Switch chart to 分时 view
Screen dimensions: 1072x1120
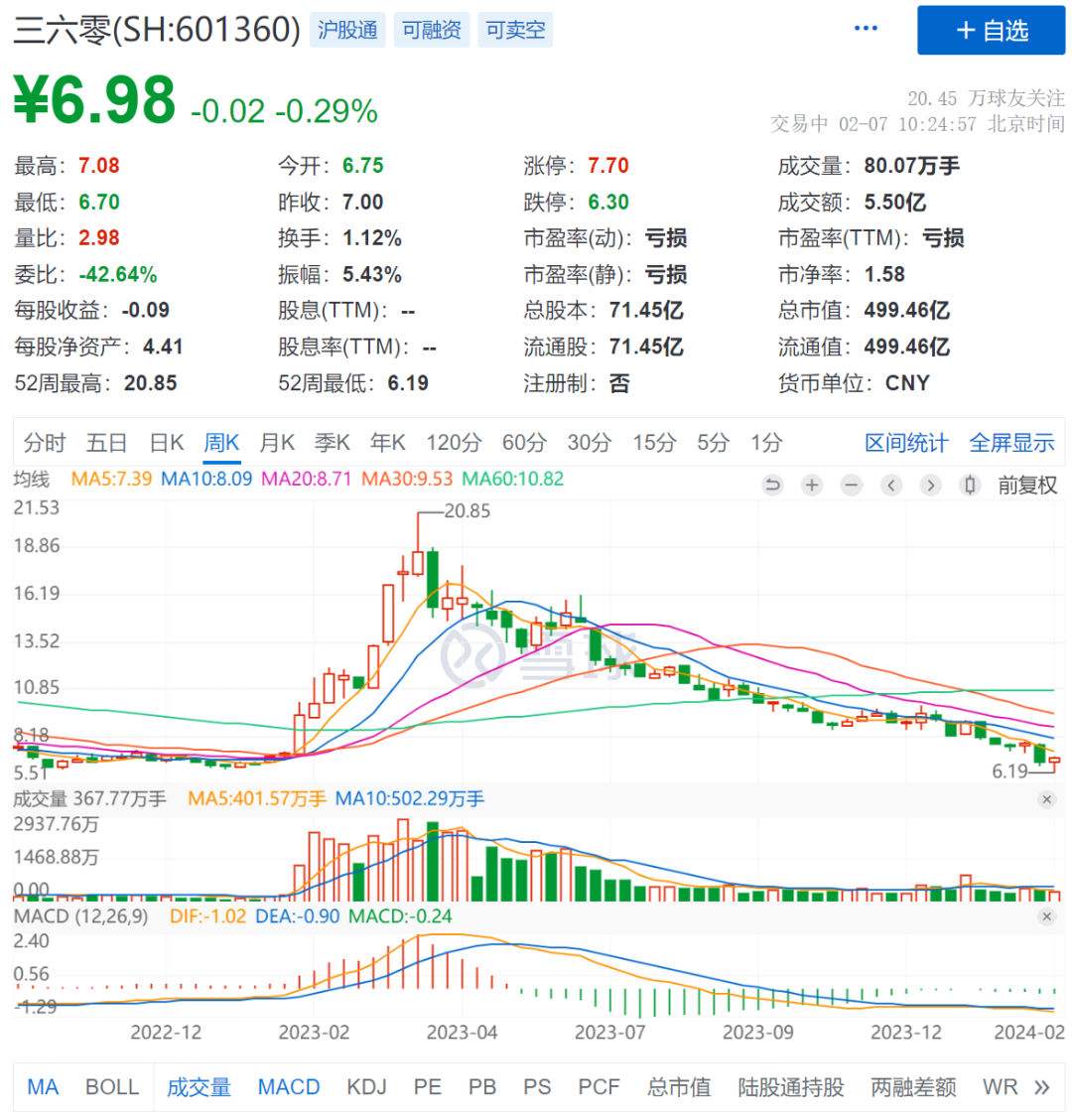pos(45,443)
